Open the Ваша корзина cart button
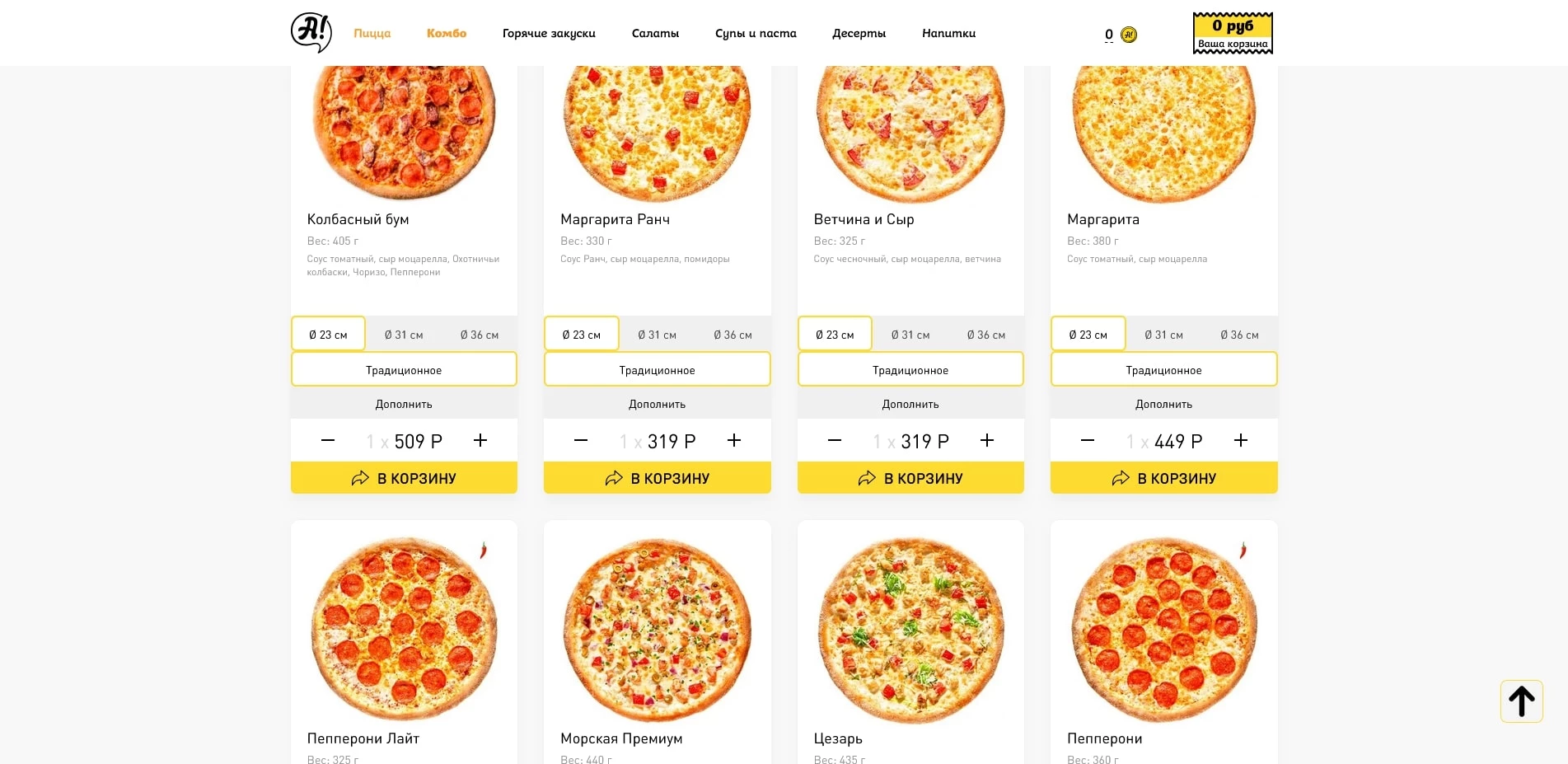 [1233, 34]
